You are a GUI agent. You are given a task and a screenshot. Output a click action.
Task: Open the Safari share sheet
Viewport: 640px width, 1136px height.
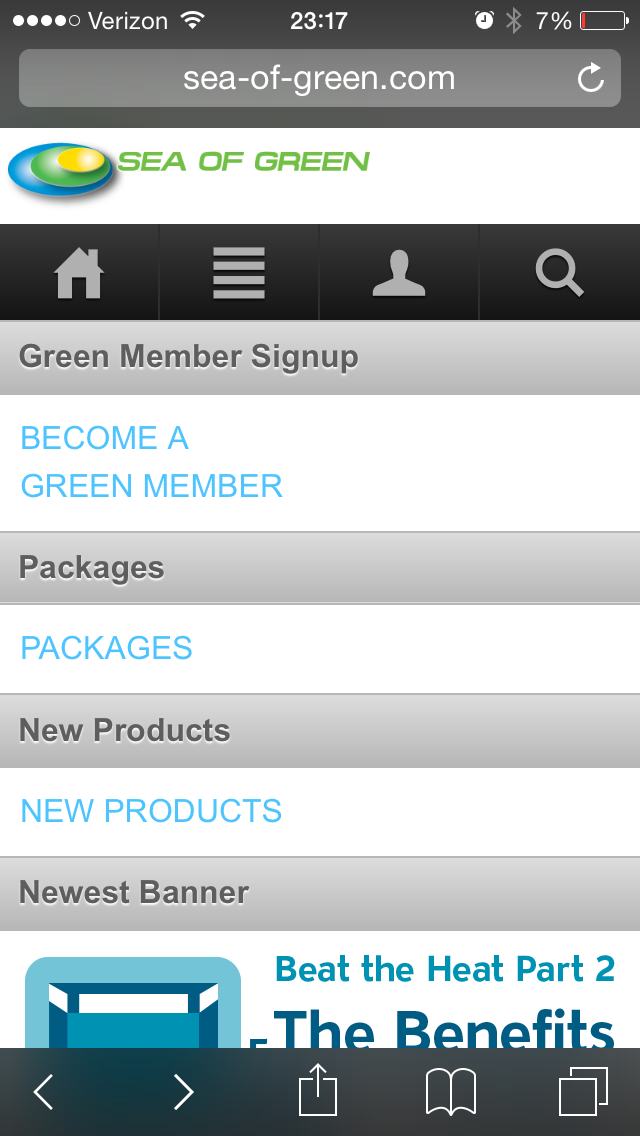318,1090
